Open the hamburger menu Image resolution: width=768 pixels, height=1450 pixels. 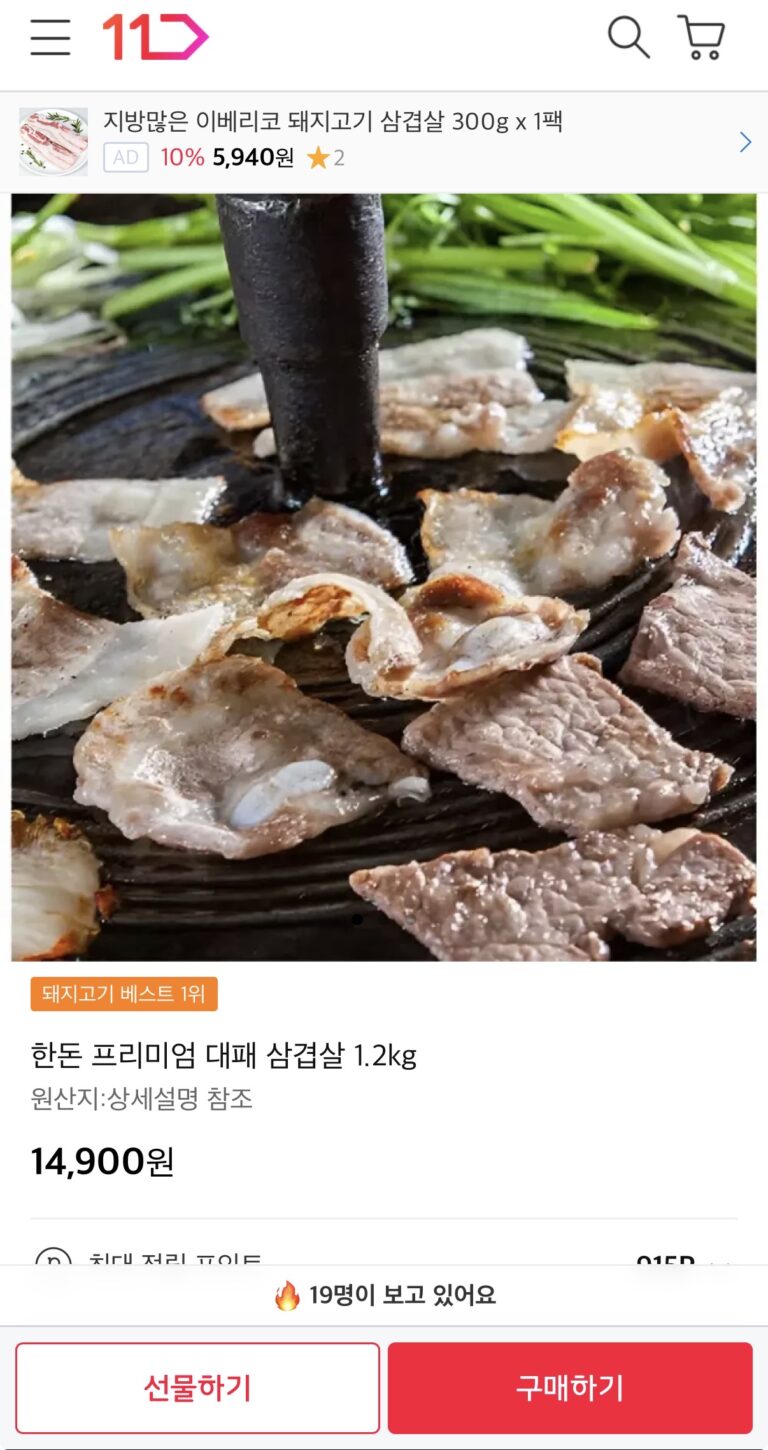tap(50, 38)
